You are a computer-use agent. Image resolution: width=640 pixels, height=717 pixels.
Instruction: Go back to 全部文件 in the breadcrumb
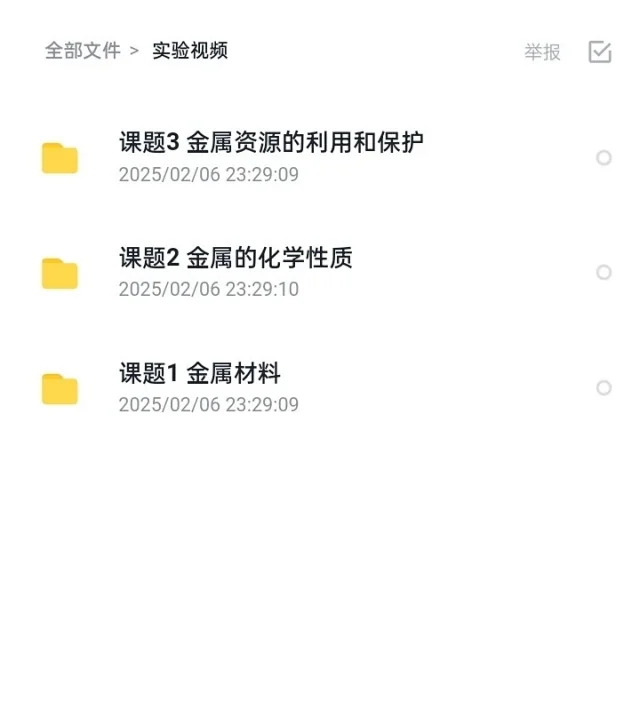point(82,50)
